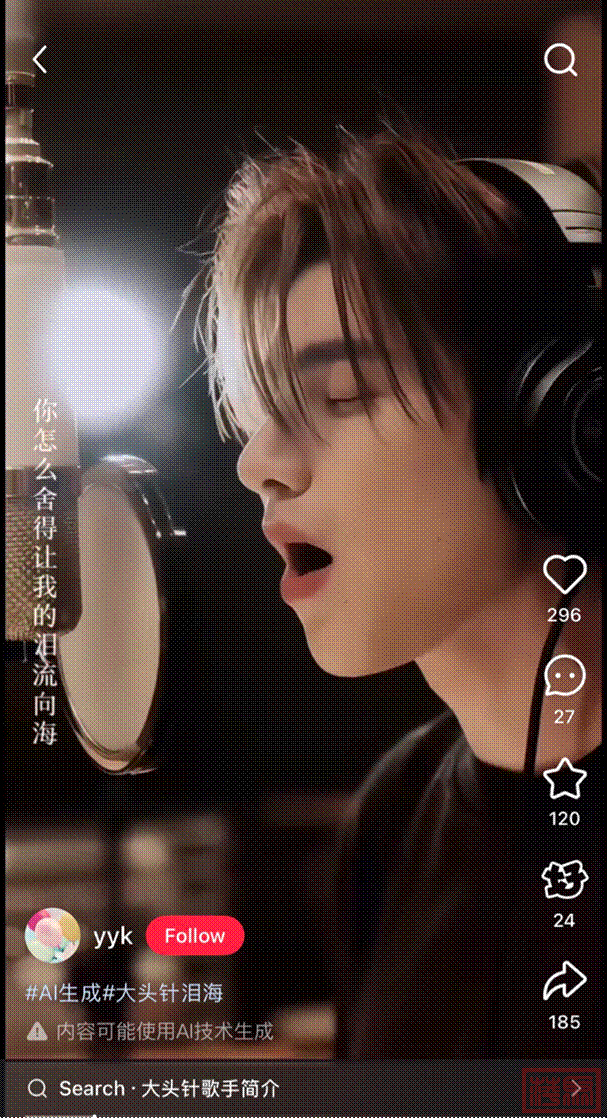Open the 大头针歌手简介 search suggestion

tap(210, 1088)
